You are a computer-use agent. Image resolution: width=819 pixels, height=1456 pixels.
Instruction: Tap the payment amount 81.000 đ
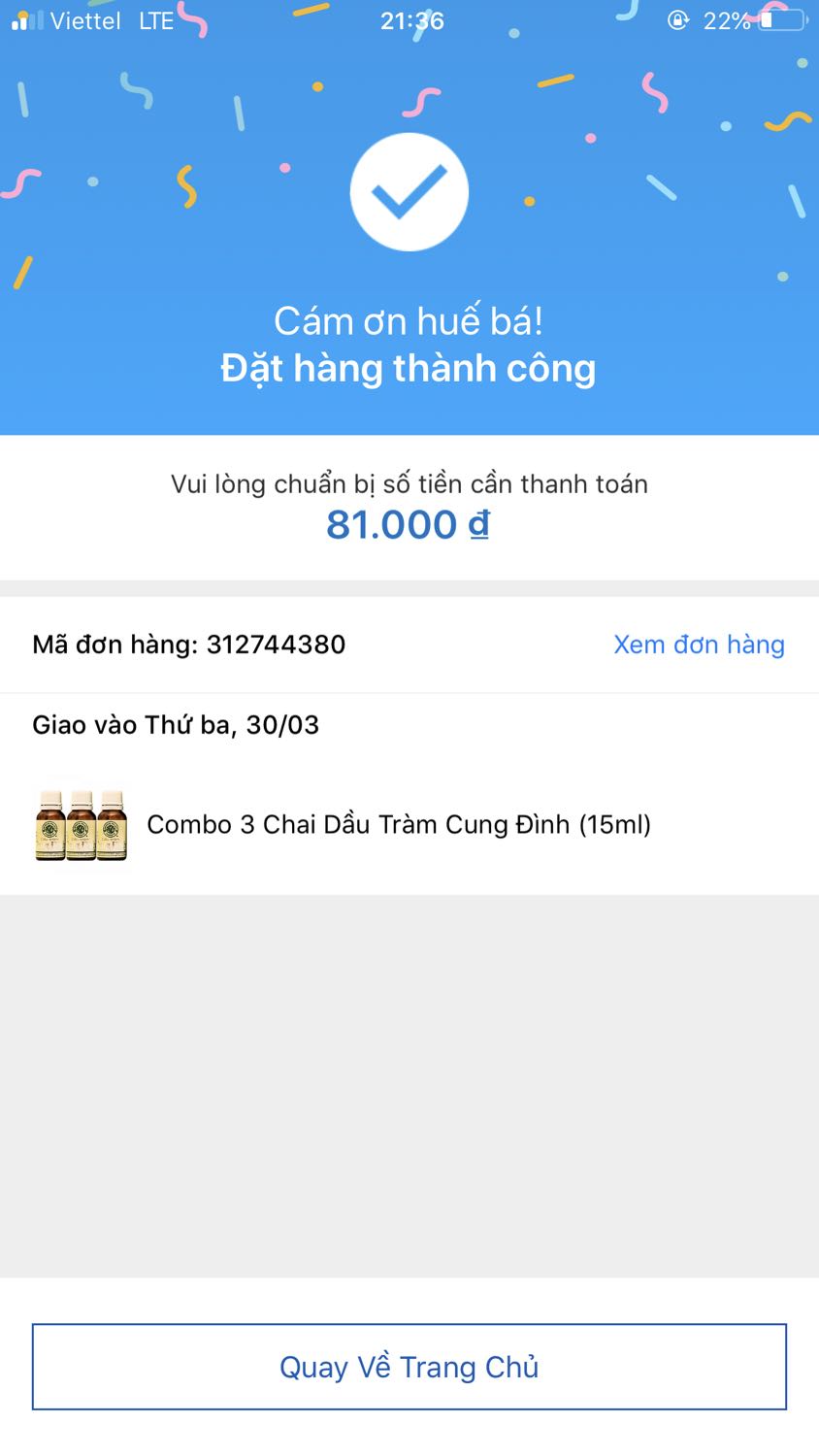409,525
